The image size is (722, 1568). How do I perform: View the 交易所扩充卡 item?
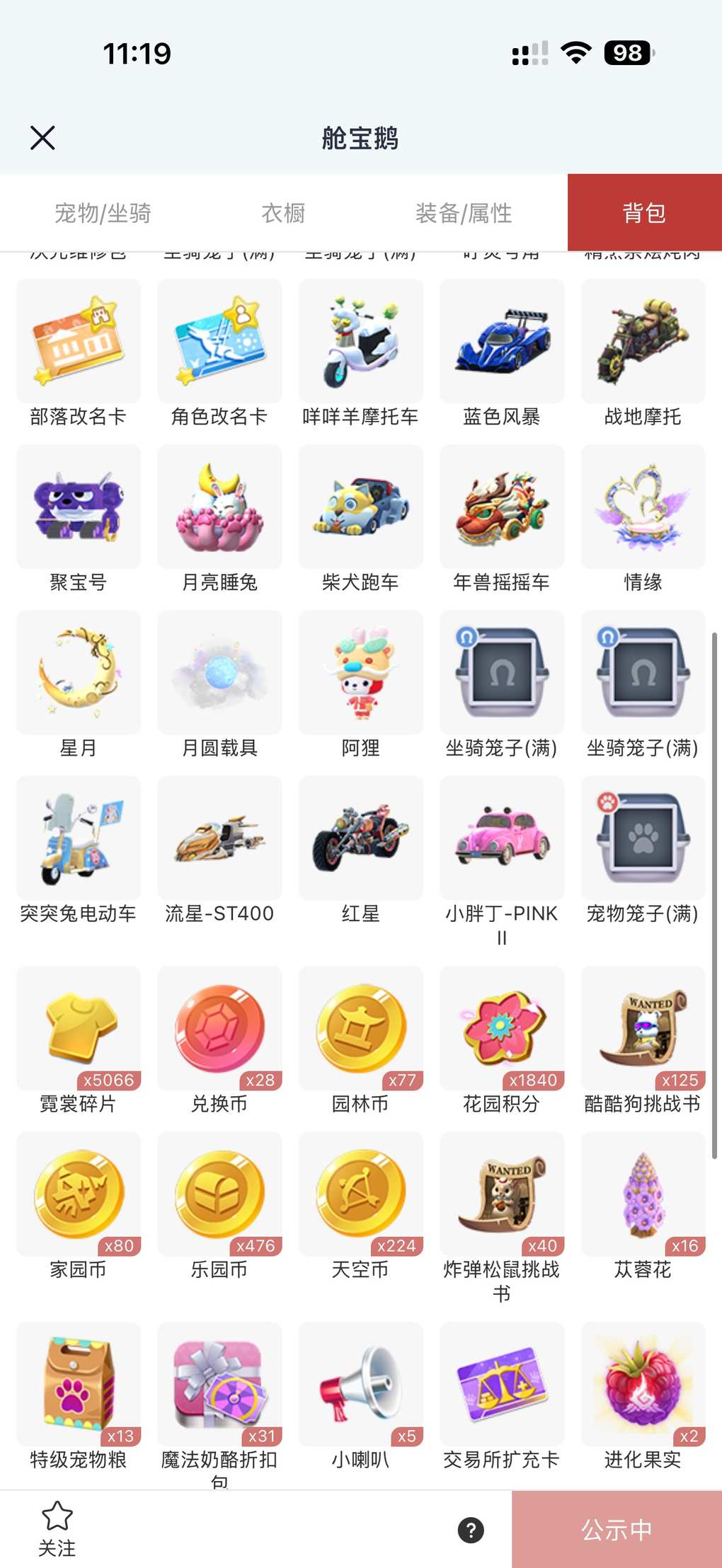point(502,1385)
